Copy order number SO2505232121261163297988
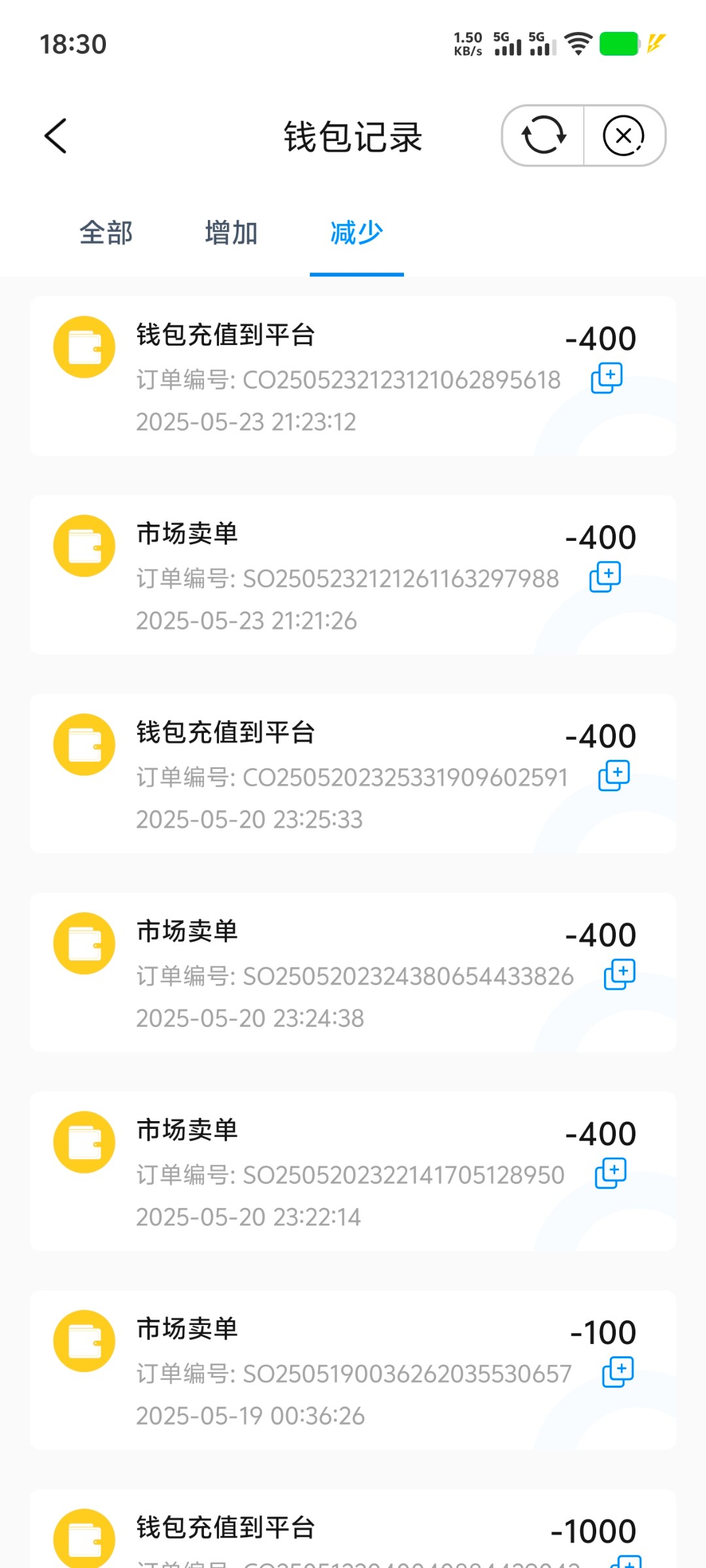The image size is (706, 1568). pyautogui.click(x=605, y=578)
